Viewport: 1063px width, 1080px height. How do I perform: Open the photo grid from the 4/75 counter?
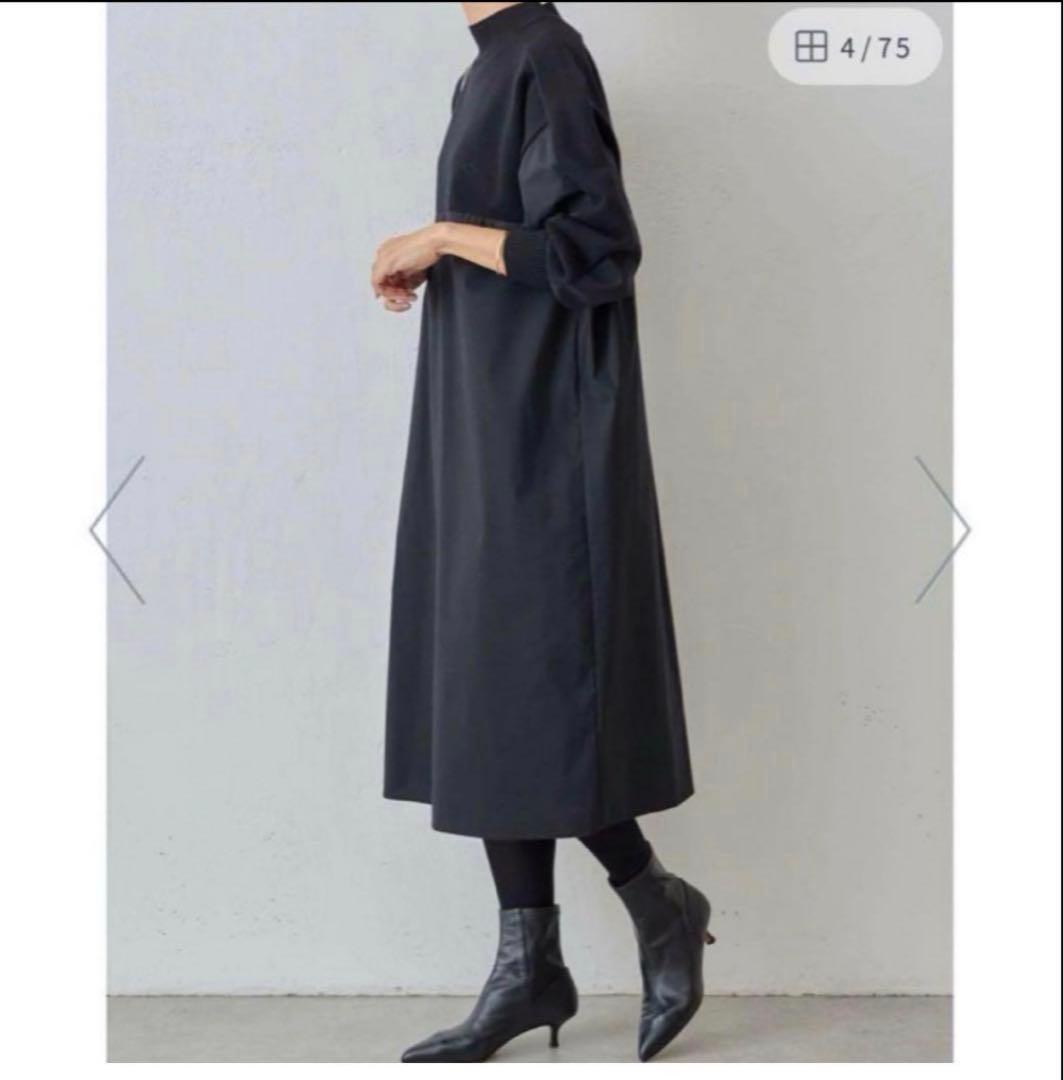click(853, 47)
